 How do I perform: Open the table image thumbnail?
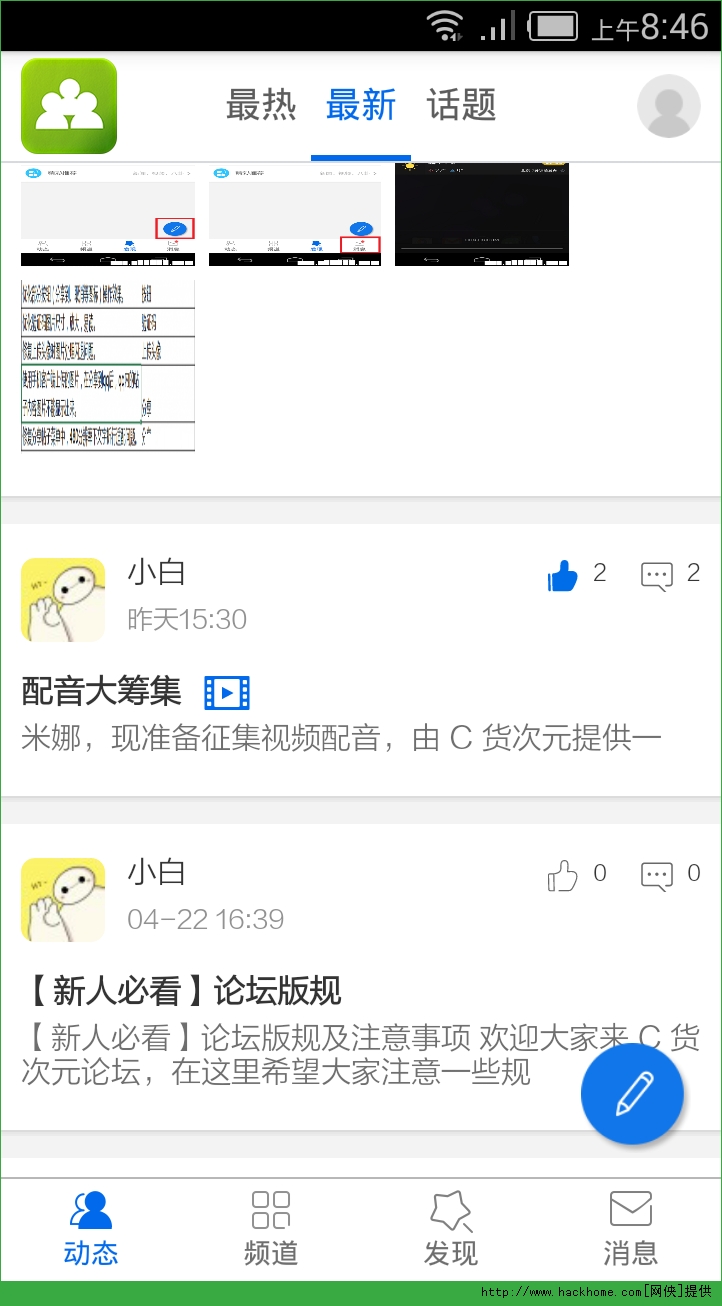point(108,366)
